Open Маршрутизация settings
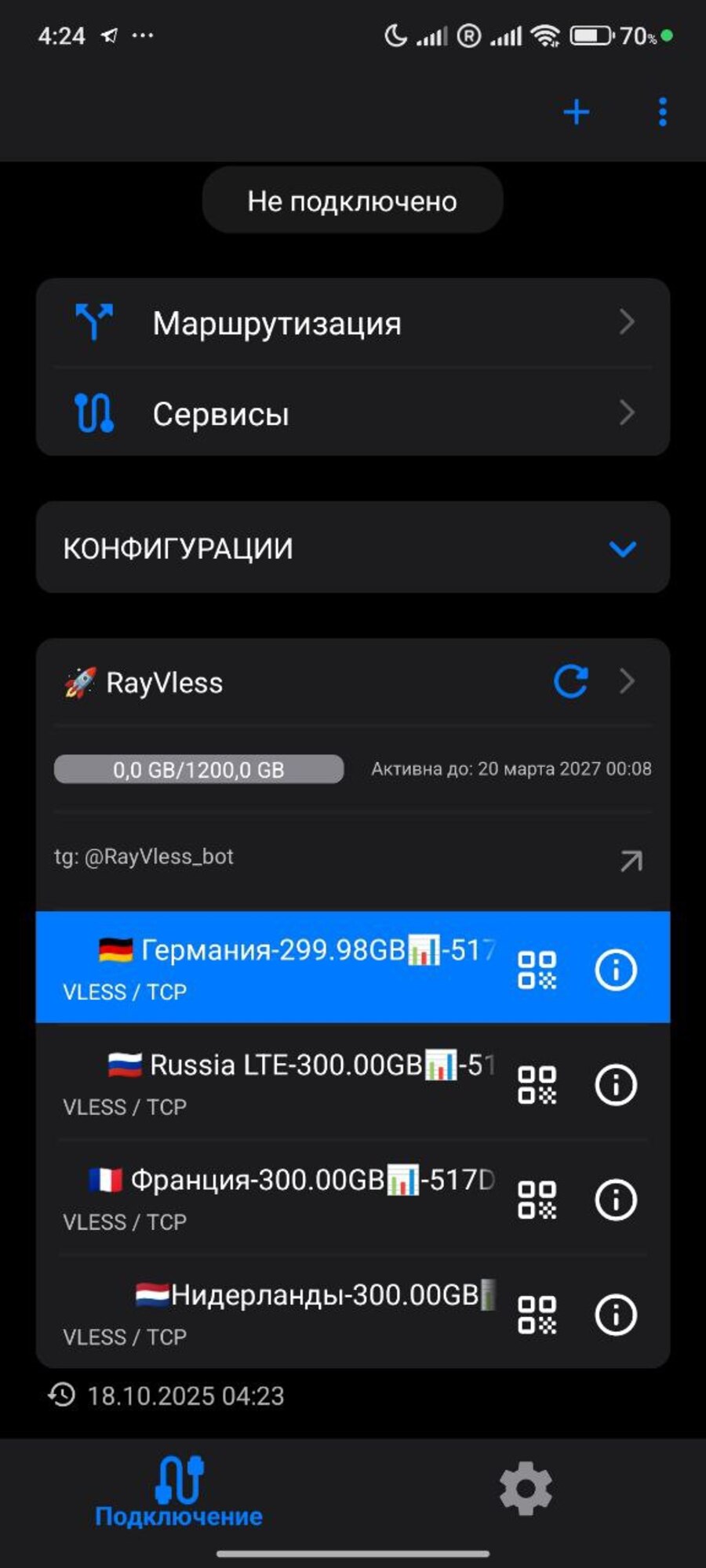This screenshot has height=1568, width=706. tap(353, 322)
